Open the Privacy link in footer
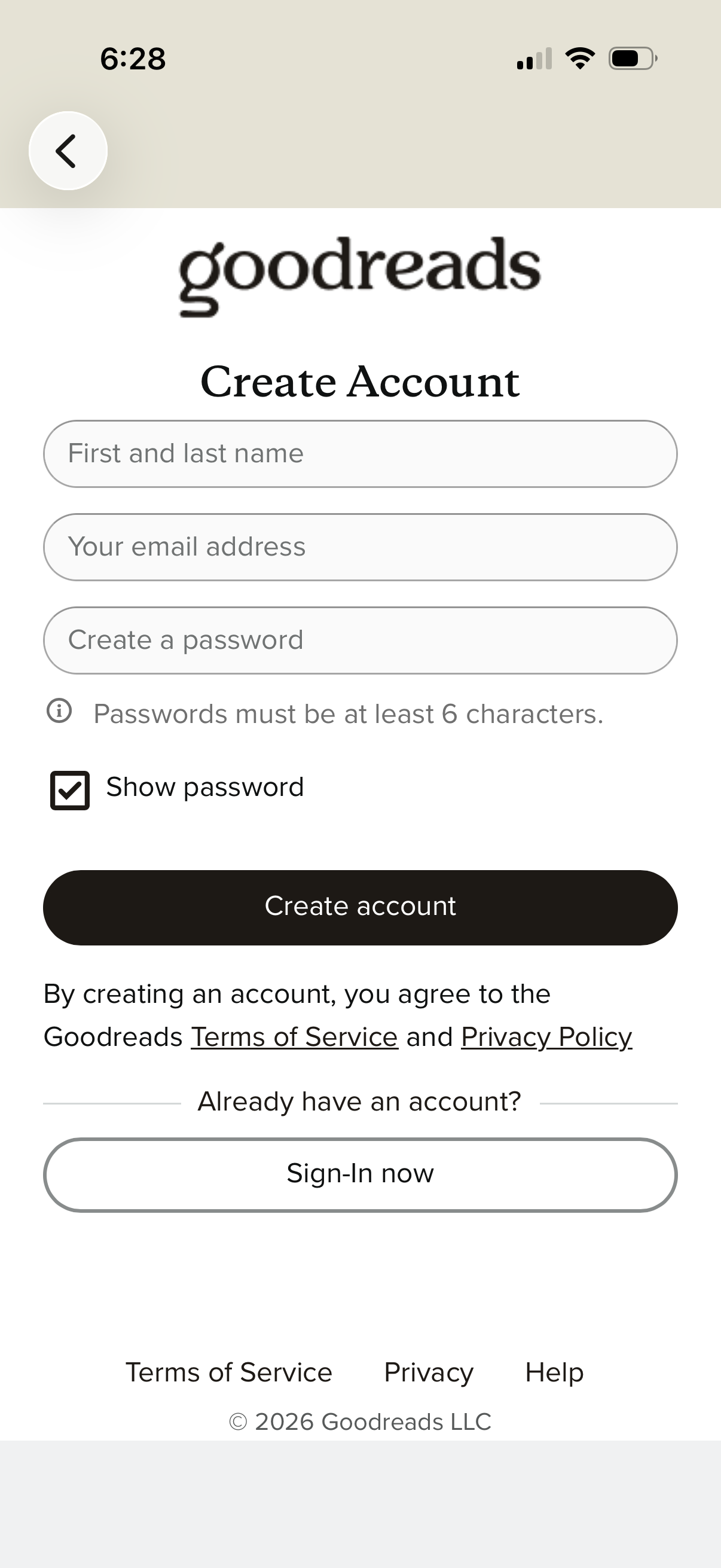The image size is (721, 1568). (x=427, y=1372)
